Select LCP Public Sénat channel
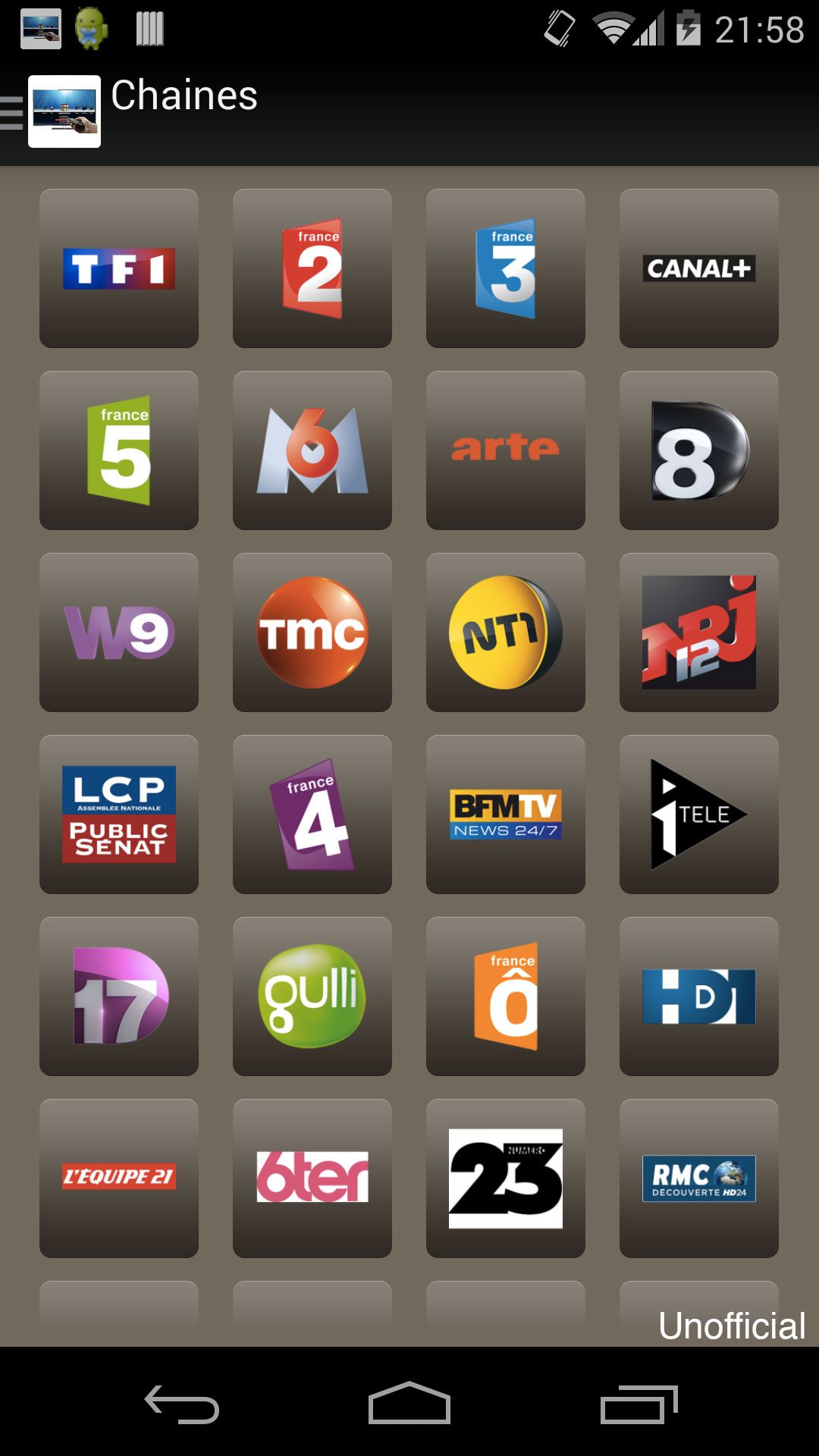The width and height of the screenshot is (819, 1456). (x=119, y=814)
